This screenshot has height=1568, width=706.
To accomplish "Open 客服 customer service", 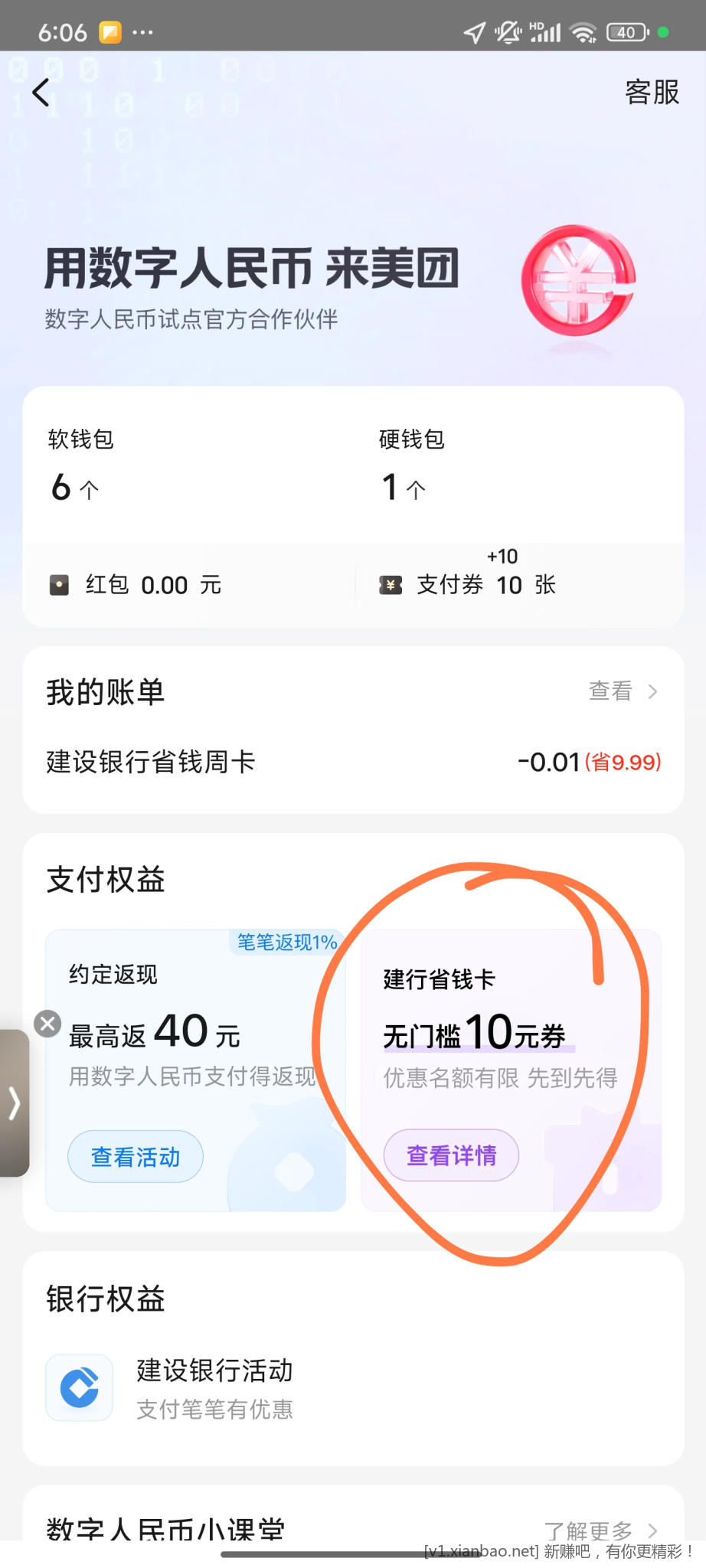I will [x=652, y=92].
